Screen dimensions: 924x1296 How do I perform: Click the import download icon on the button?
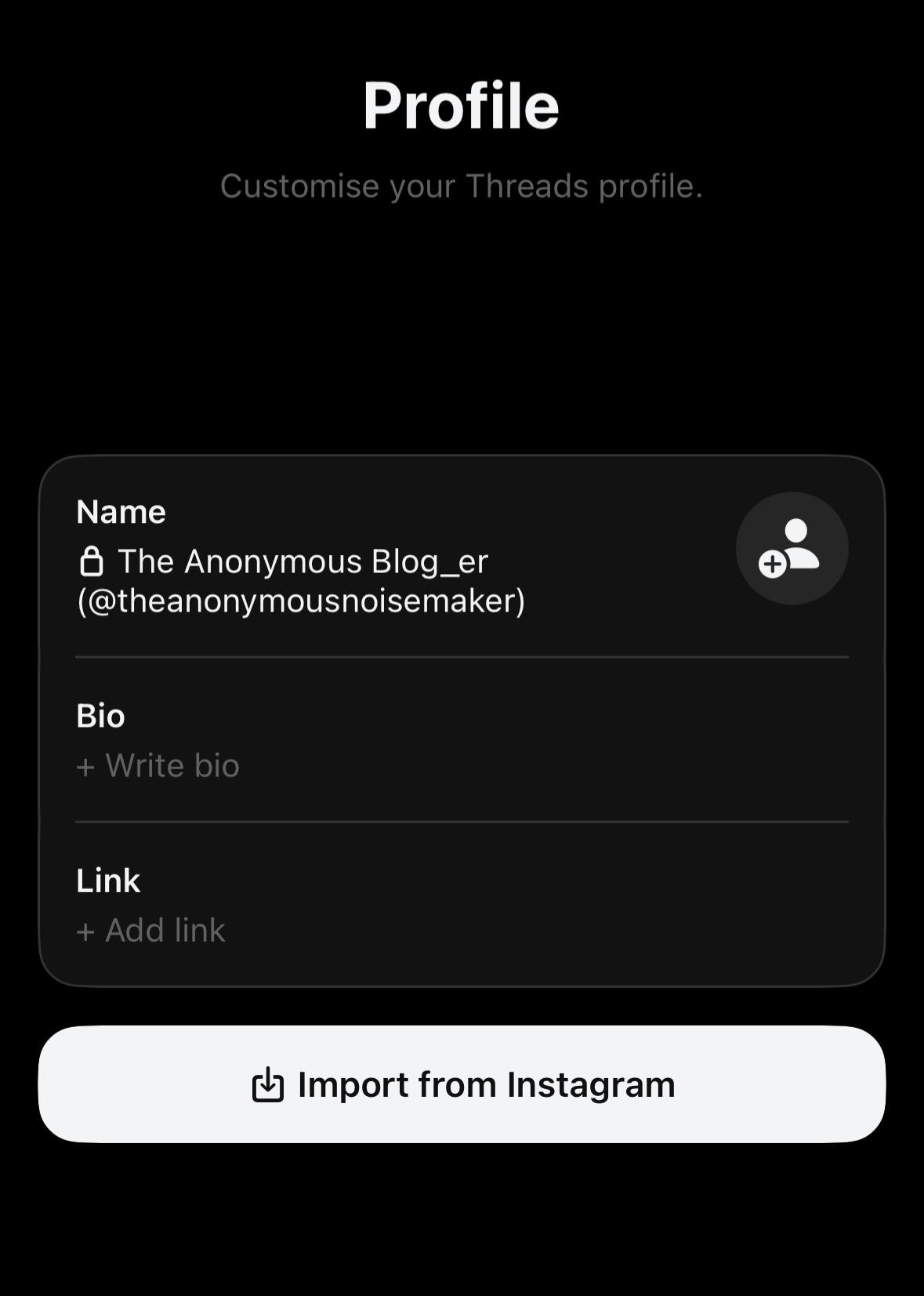267,1084
